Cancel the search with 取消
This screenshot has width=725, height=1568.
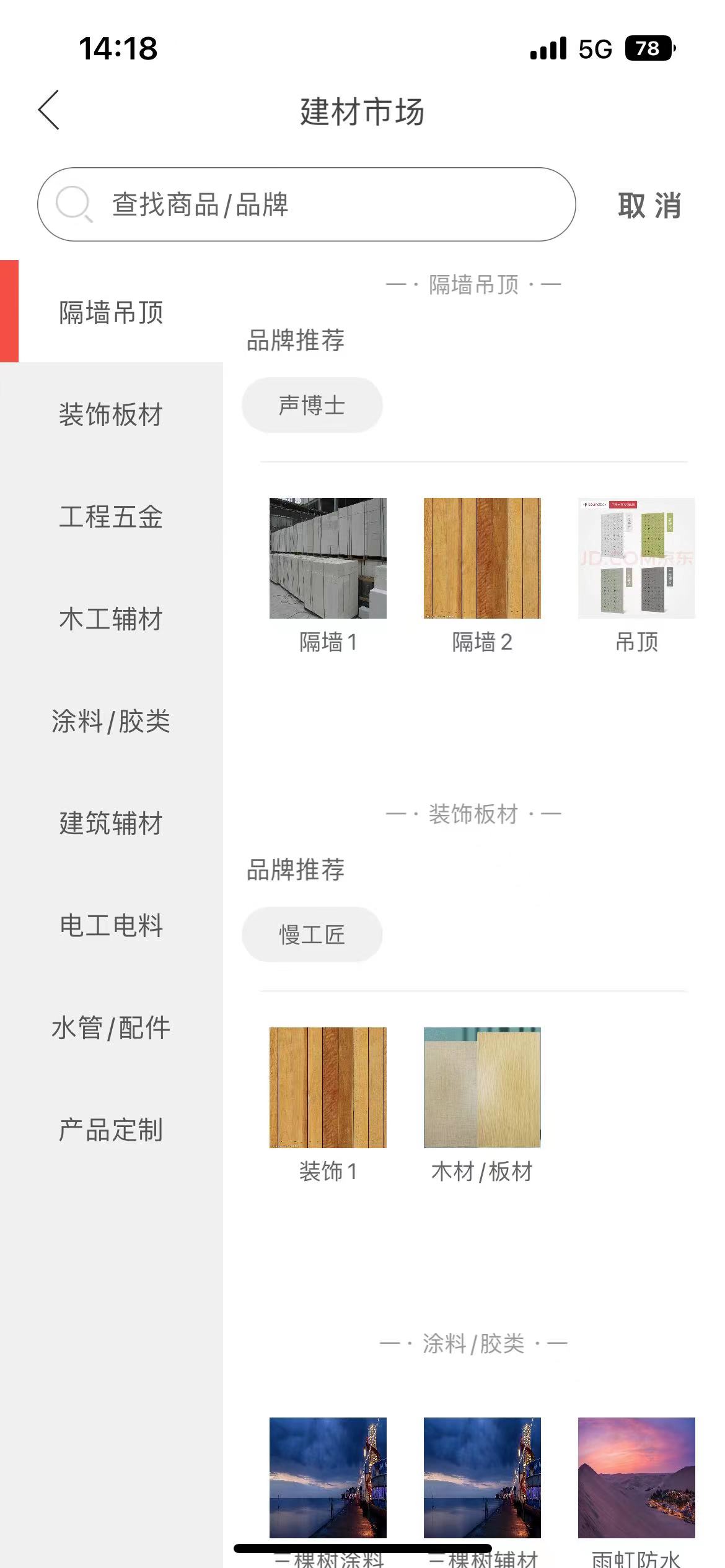649,206
